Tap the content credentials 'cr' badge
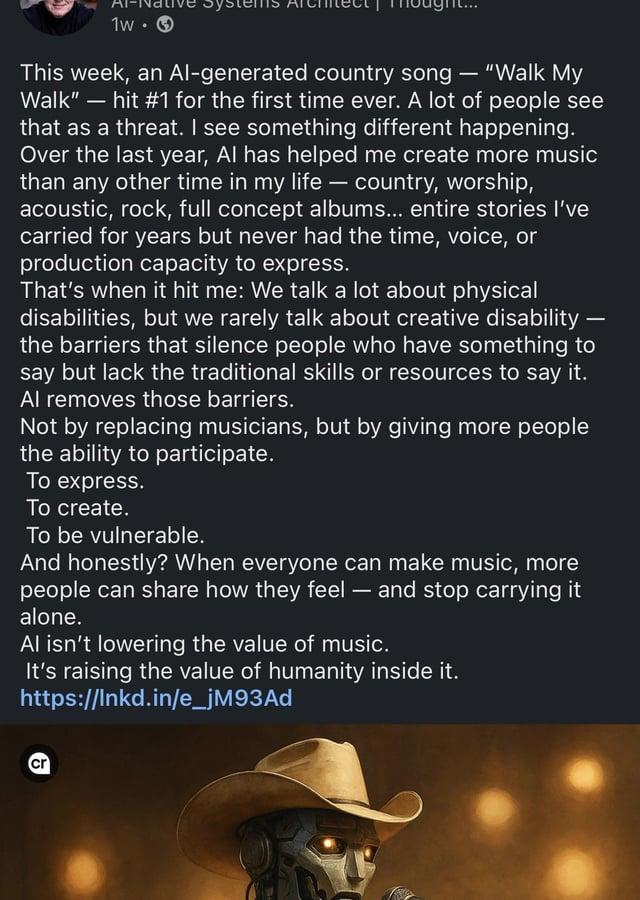 pyautogui.click(x=38, y=763)
